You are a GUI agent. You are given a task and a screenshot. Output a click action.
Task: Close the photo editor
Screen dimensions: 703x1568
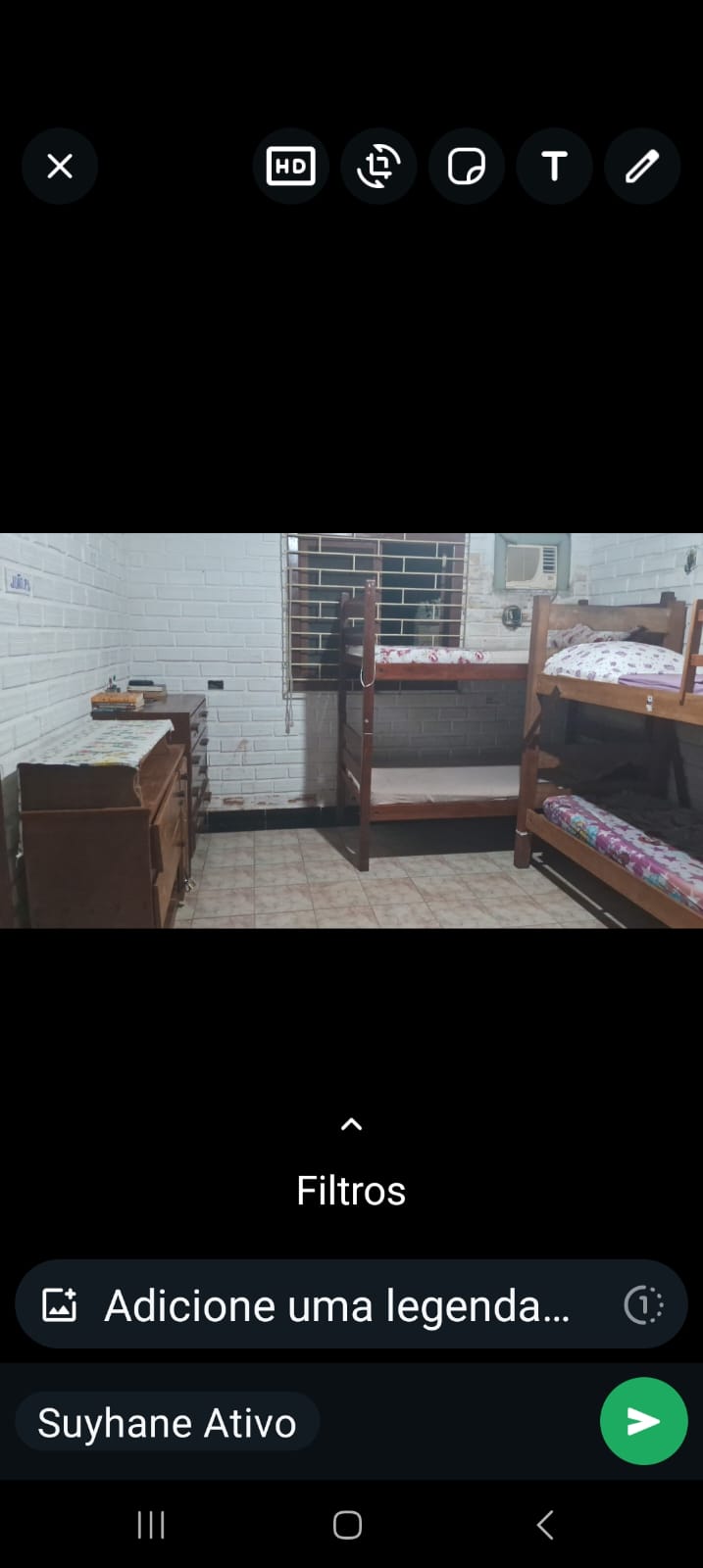[60, 167]
